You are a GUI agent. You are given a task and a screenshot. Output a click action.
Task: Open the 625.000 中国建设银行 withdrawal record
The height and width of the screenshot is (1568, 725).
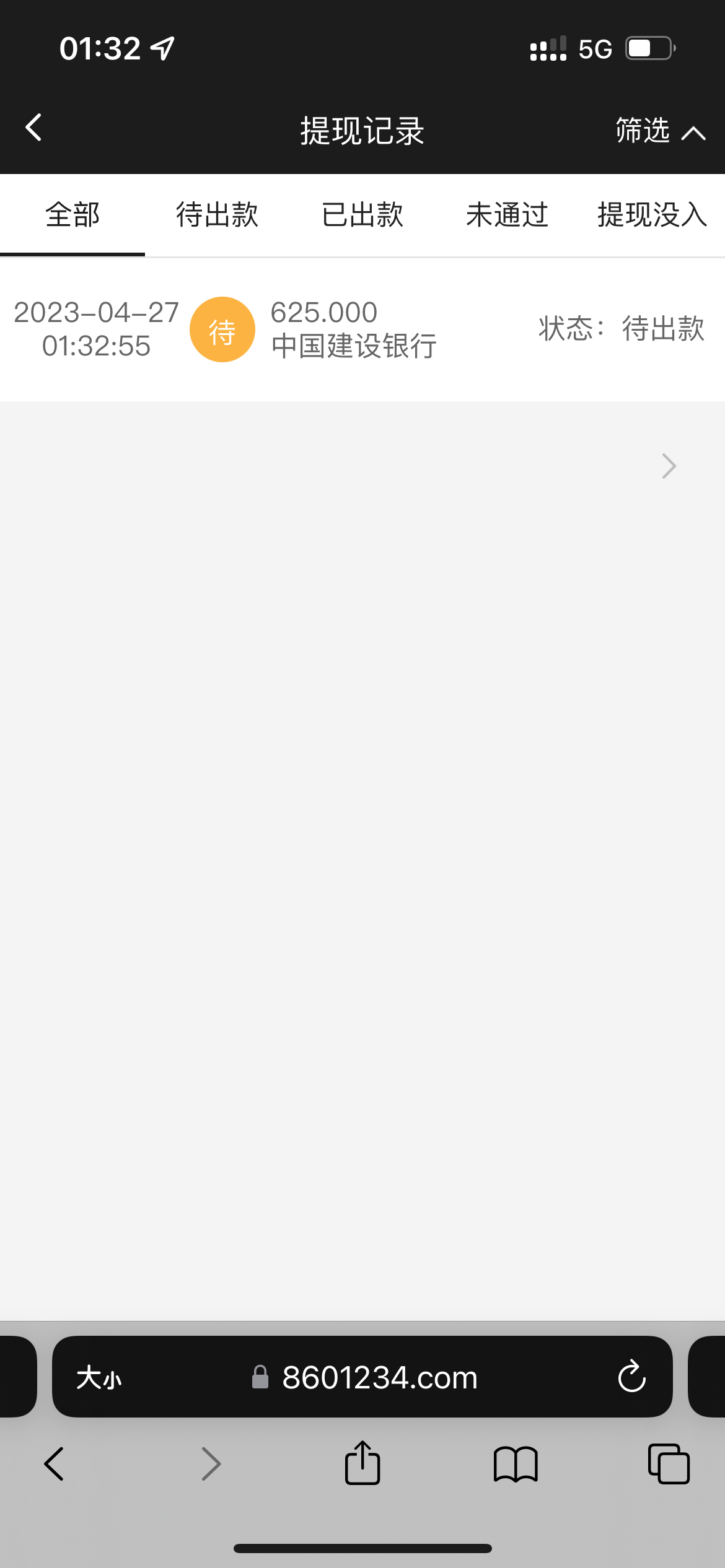(362, 329)
